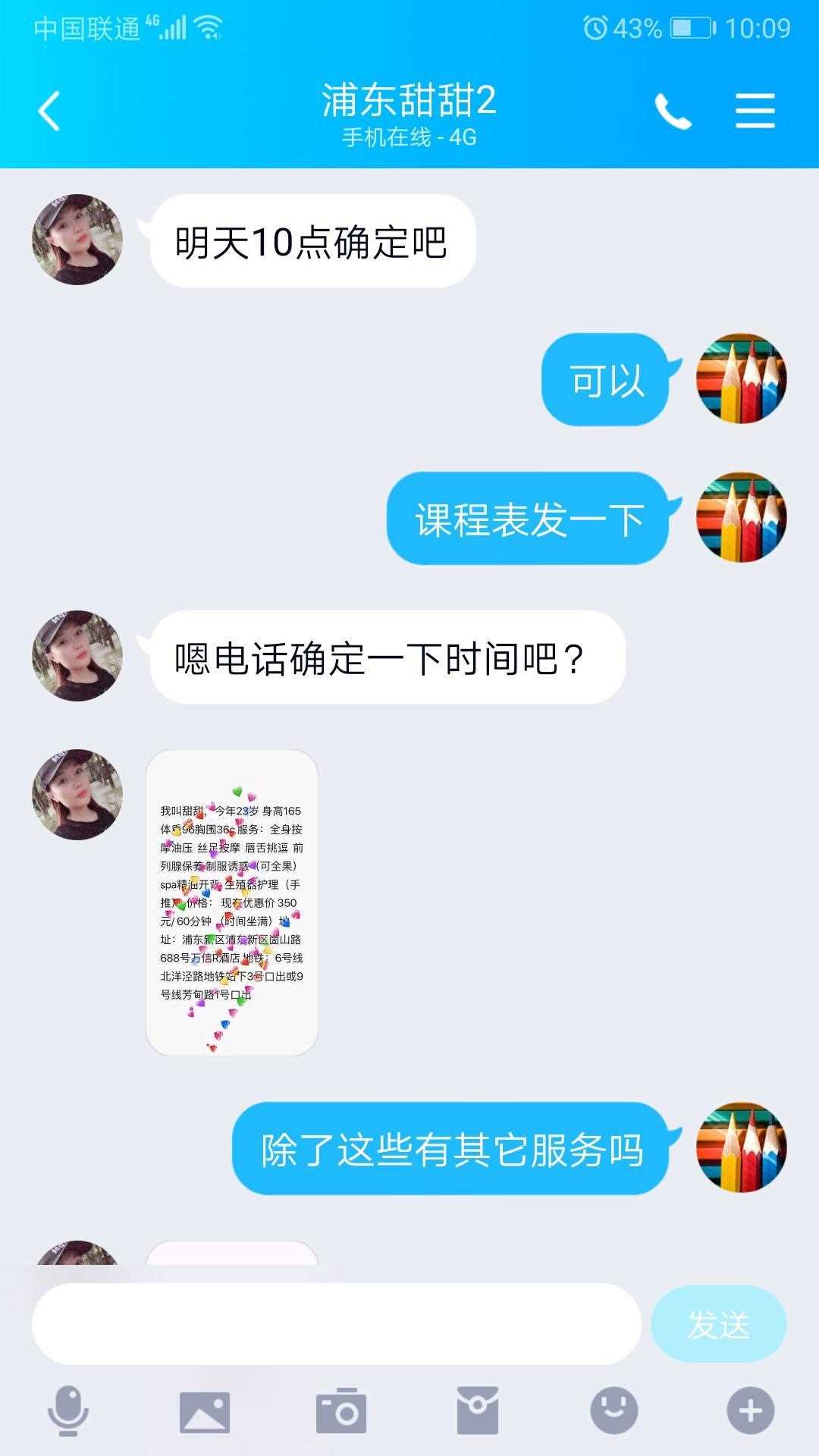Image resolution: width=819 pixels, height=1456 pixels.
Task: Open the chat settings menu
Action: pyautogui.click(x=755, y=111)
